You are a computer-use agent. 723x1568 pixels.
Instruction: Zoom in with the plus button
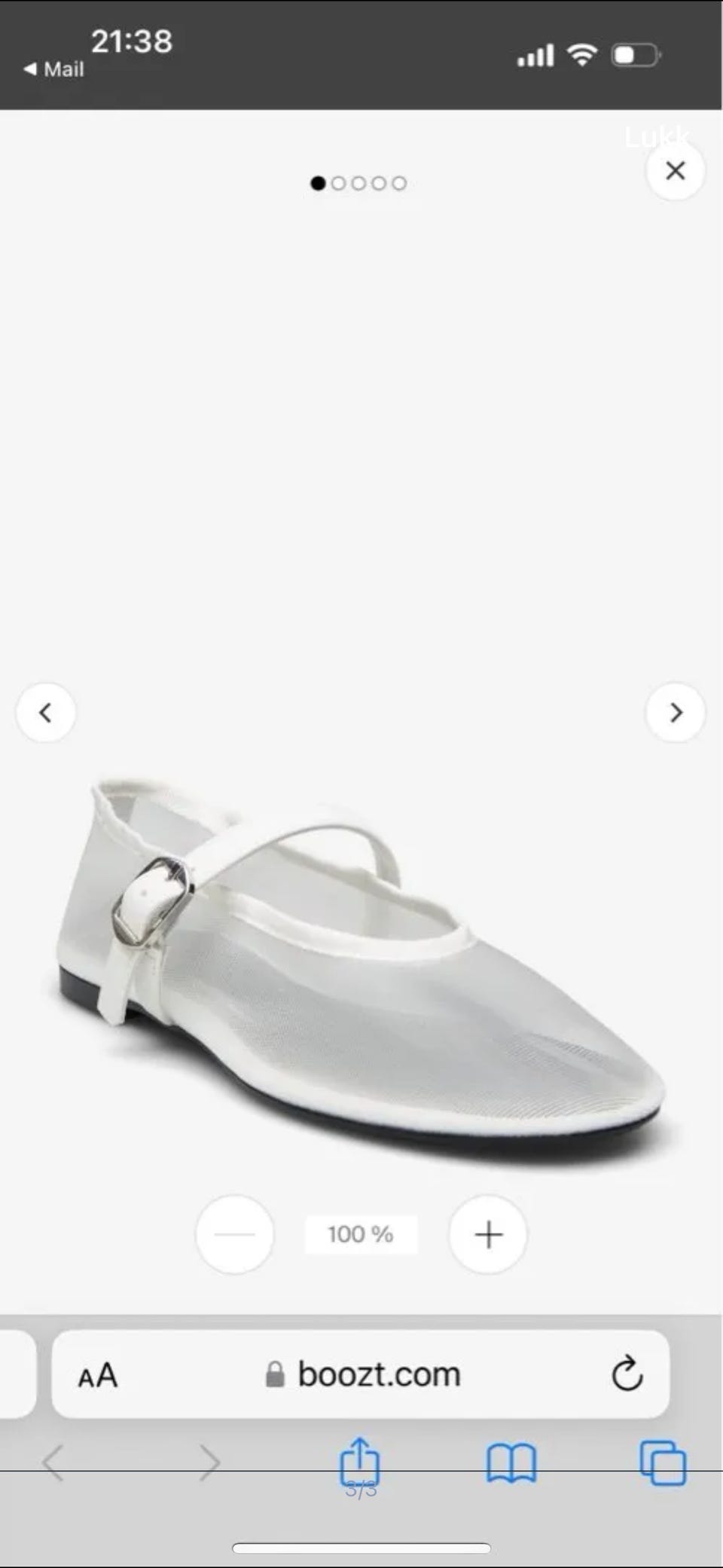coord(488,1234)
